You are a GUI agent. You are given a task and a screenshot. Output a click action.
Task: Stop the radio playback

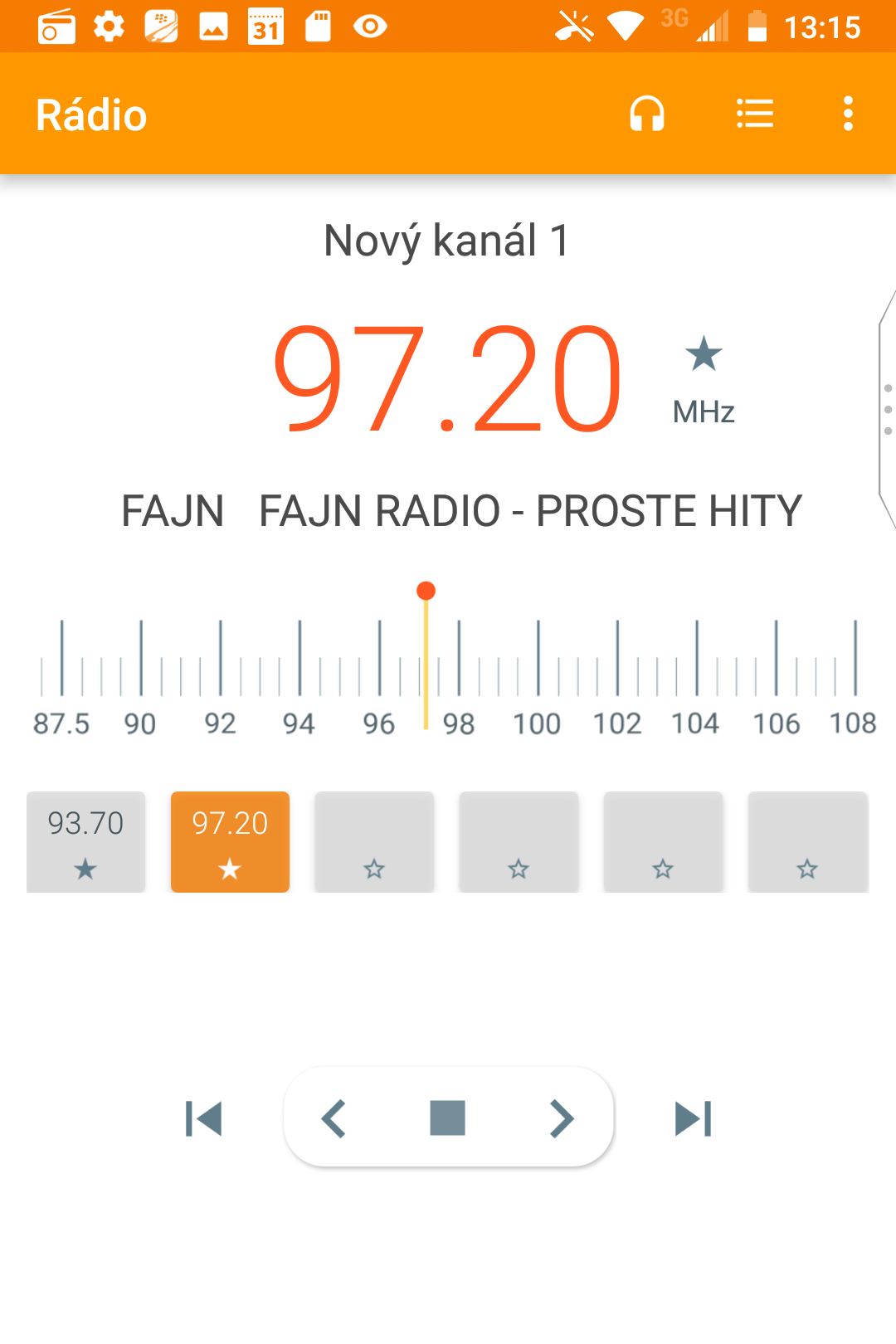(447, 1118)
